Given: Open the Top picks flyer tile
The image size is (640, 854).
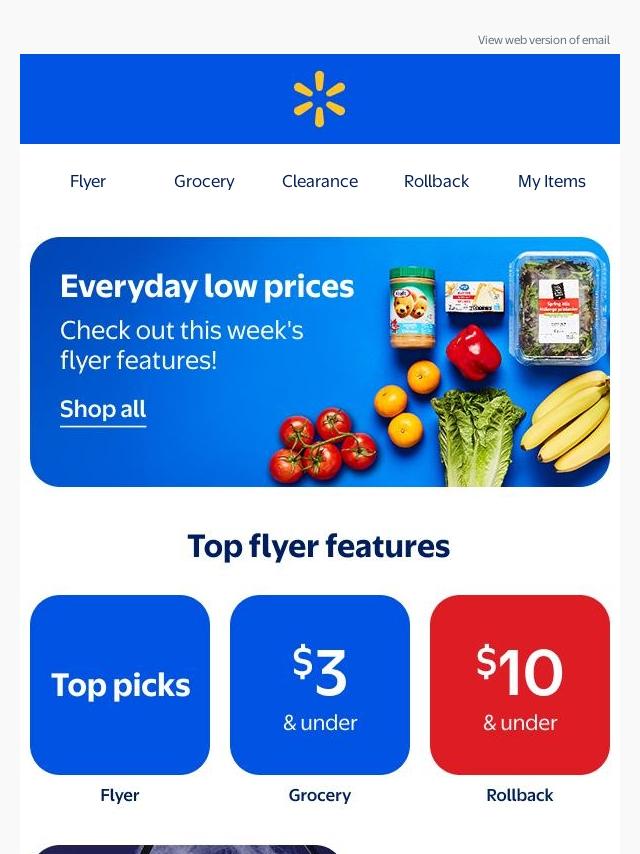Looking at the screenshot, I should click(120, 685).
